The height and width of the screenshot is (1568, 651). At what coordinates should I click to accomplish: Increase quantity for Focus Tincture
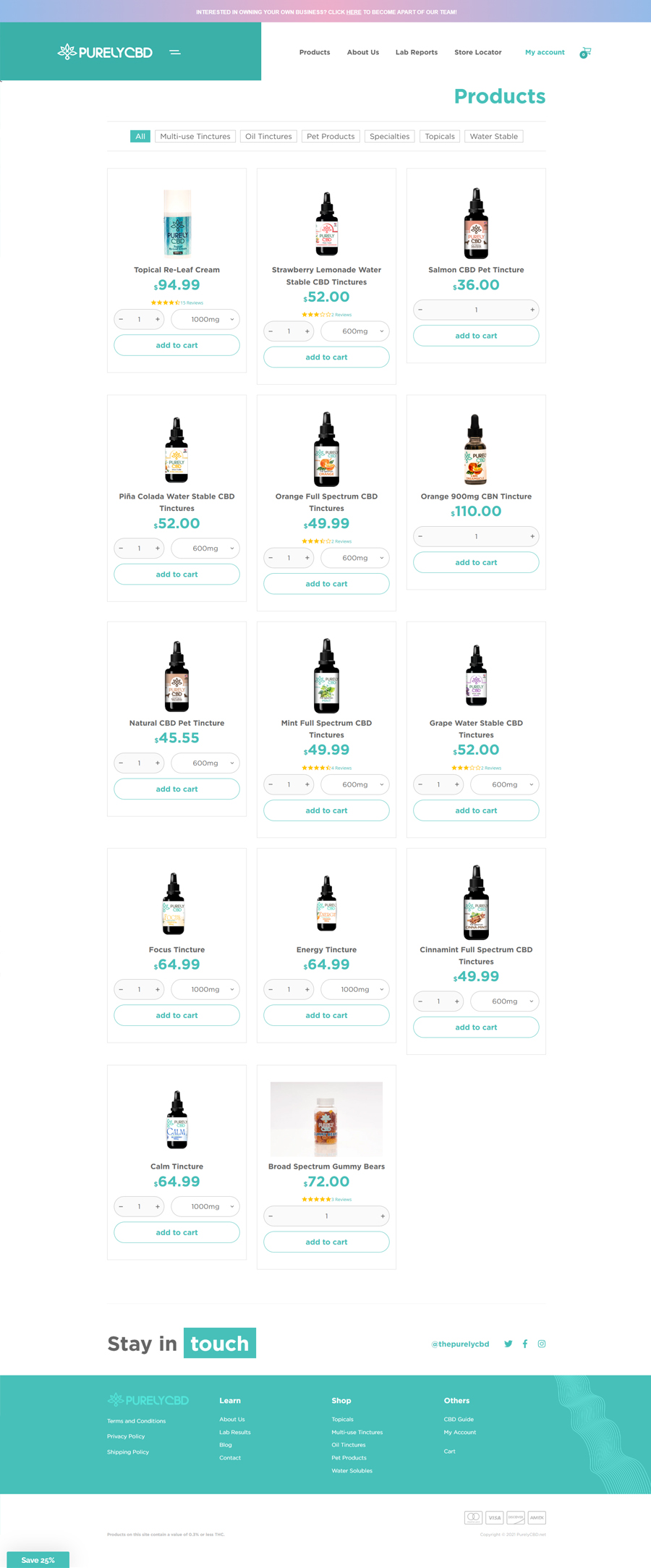(x=158, y=989)
